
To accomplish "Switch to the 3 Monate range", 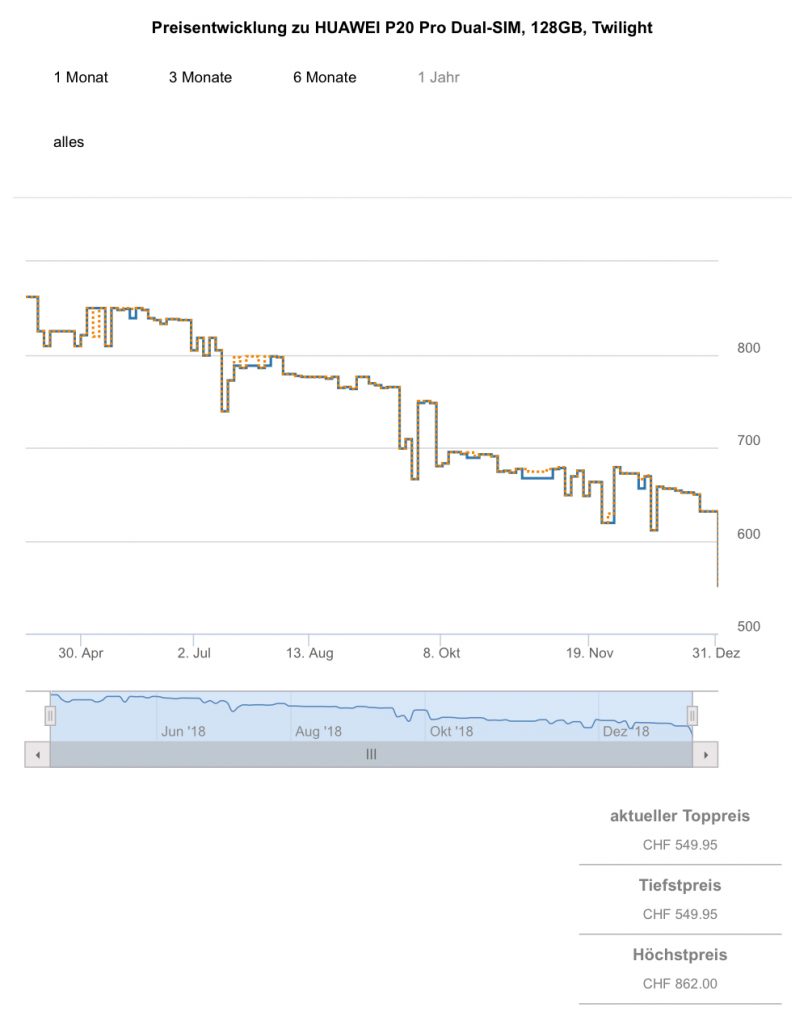I will [x=200, y=77].
